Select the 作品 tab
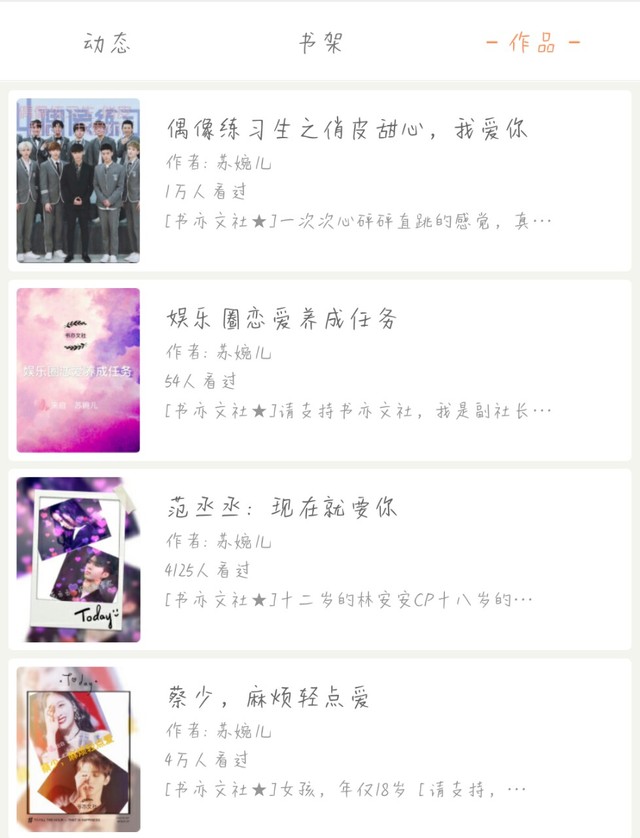The height and width of the screenshot is (838, 640). click(533, 42)
